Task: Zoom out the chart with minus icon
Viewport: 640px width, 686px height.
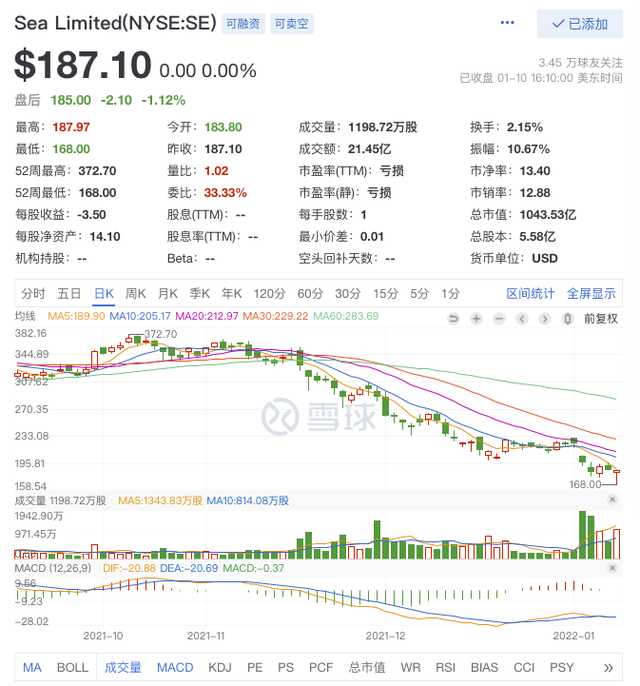Action: (500, 318)
